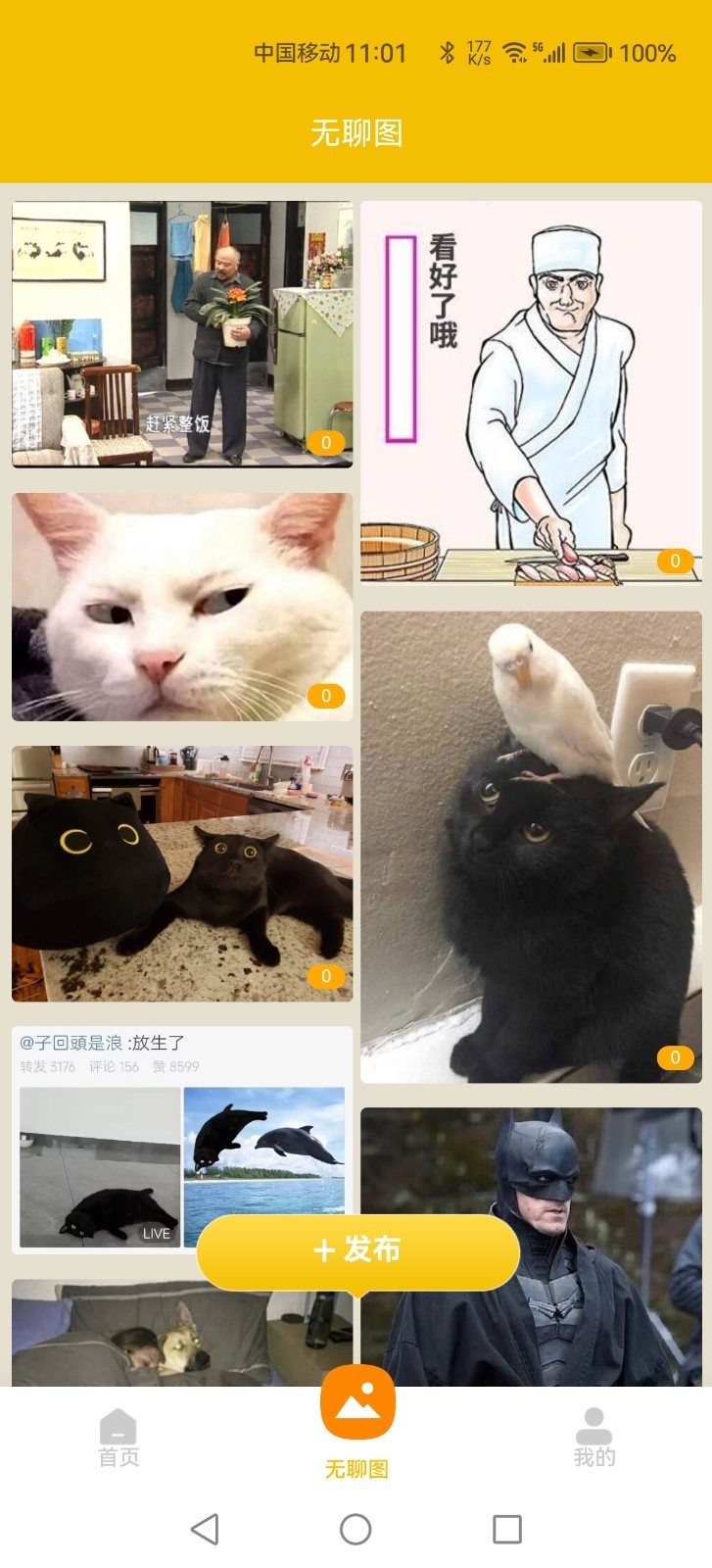Switch to the 我的 tab
This screenshot has height=1568, width=712.
(593, 1438)
